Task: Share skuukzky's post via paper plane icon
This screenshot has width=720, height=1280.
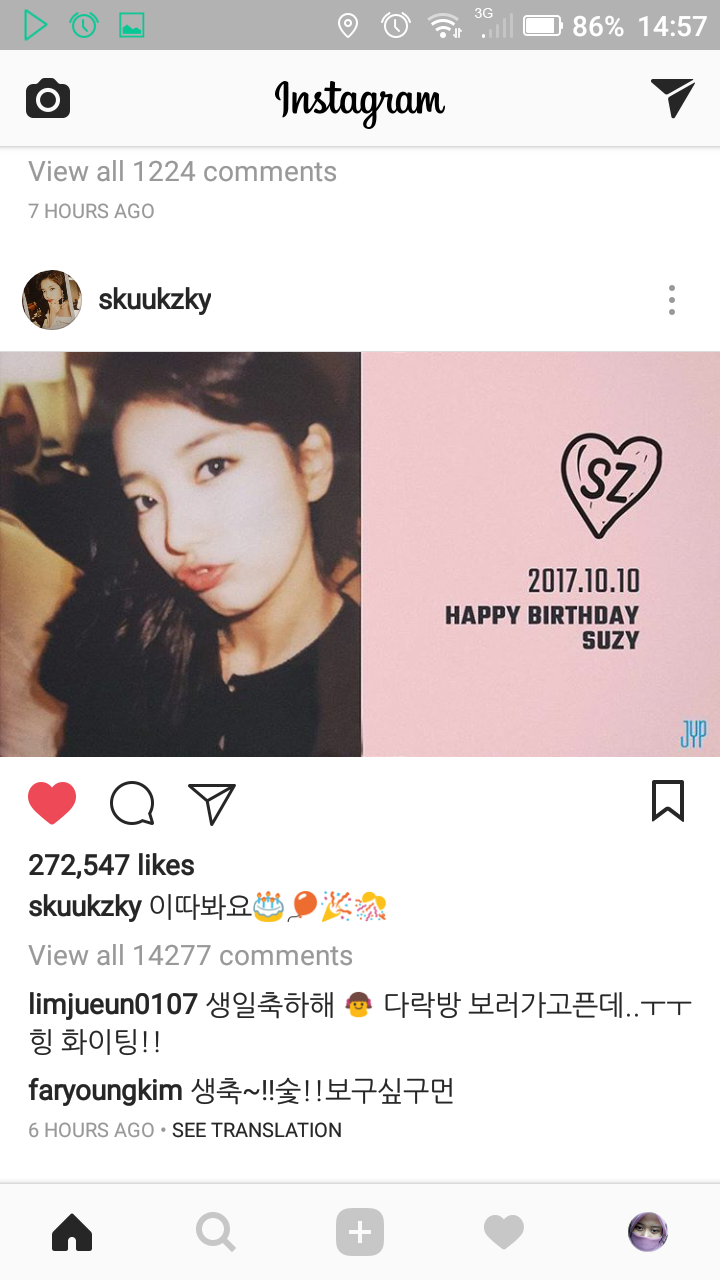Action: coord(211,802)
